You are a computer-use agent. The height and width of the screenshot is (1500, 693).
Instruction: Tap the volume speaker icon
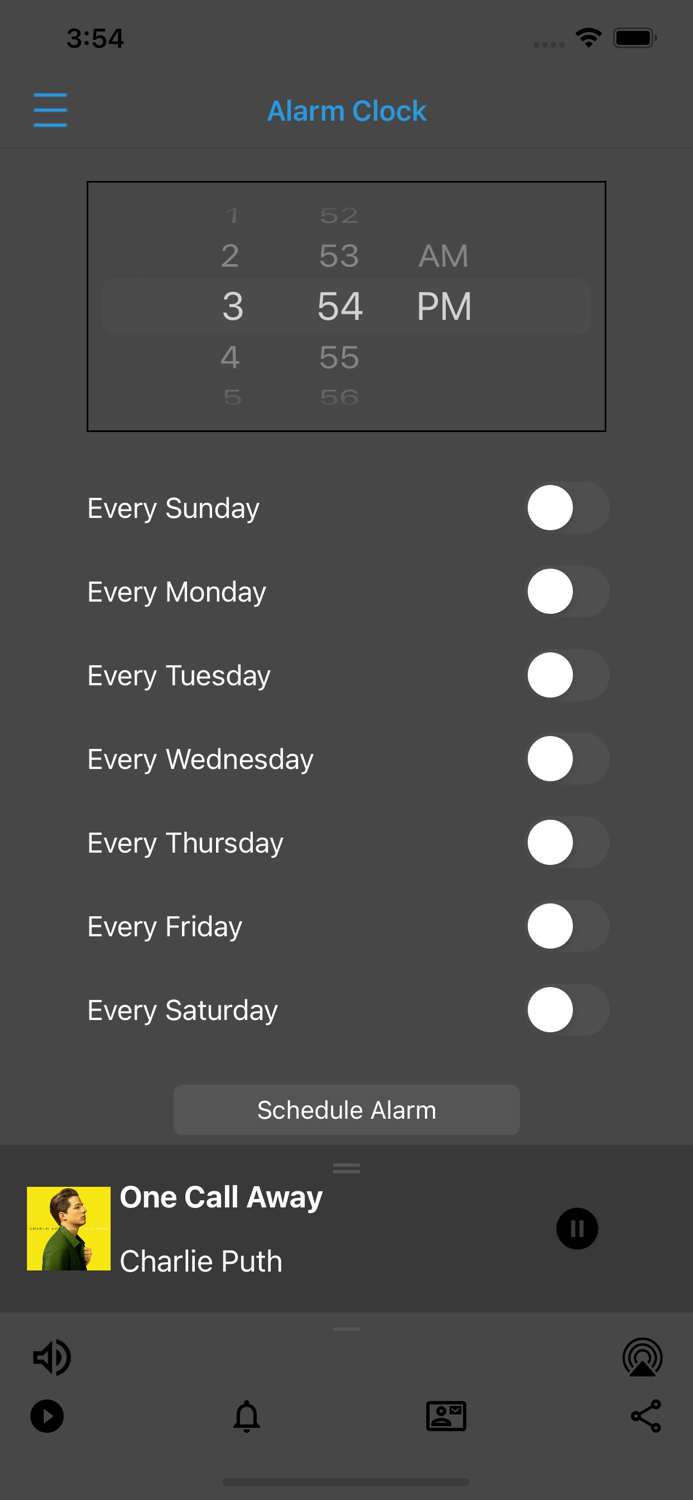click(52, 1357)
